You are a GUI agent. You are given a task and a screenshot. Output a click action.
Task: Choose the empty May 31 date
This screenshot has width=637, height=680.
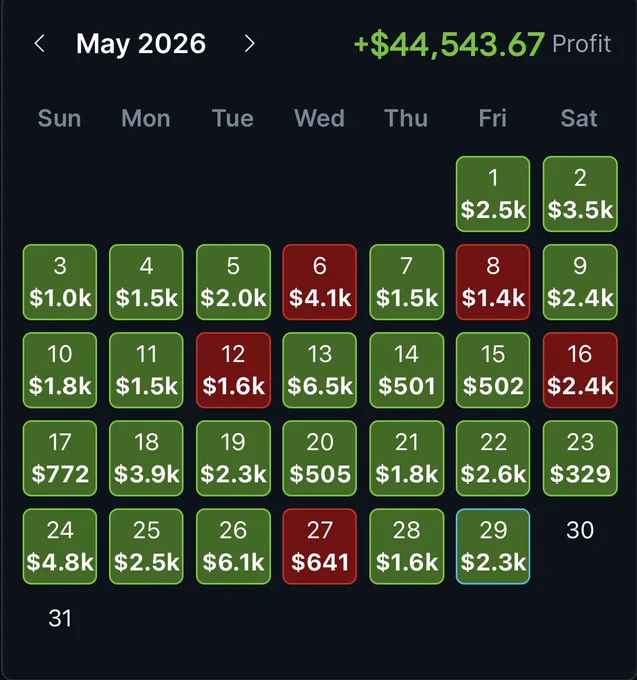[60, 618]
